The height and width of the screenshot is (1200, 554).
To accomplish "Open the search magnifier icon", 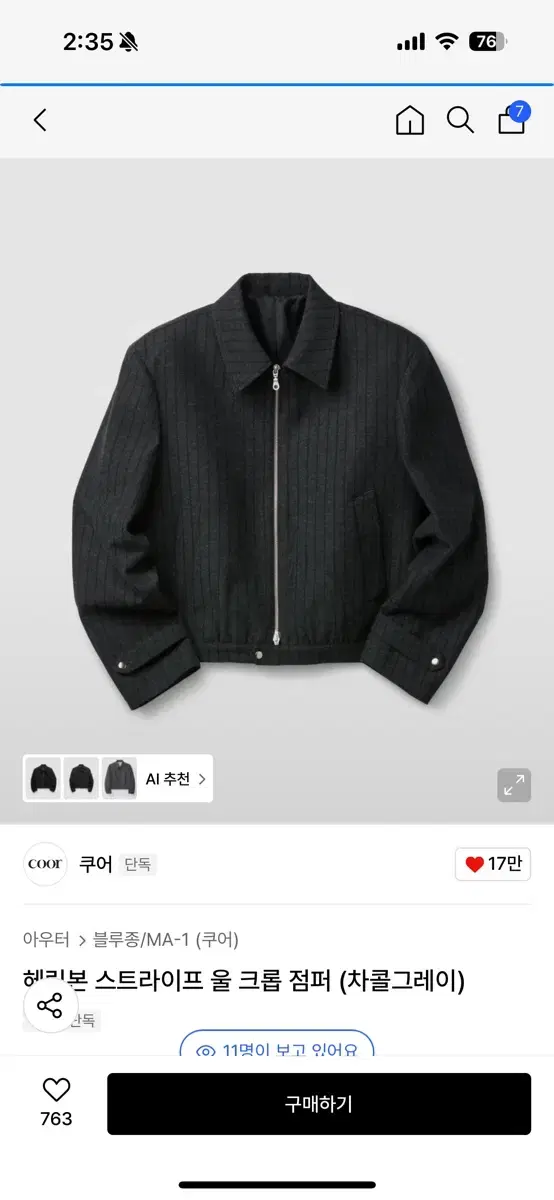I will click(460, 121).
